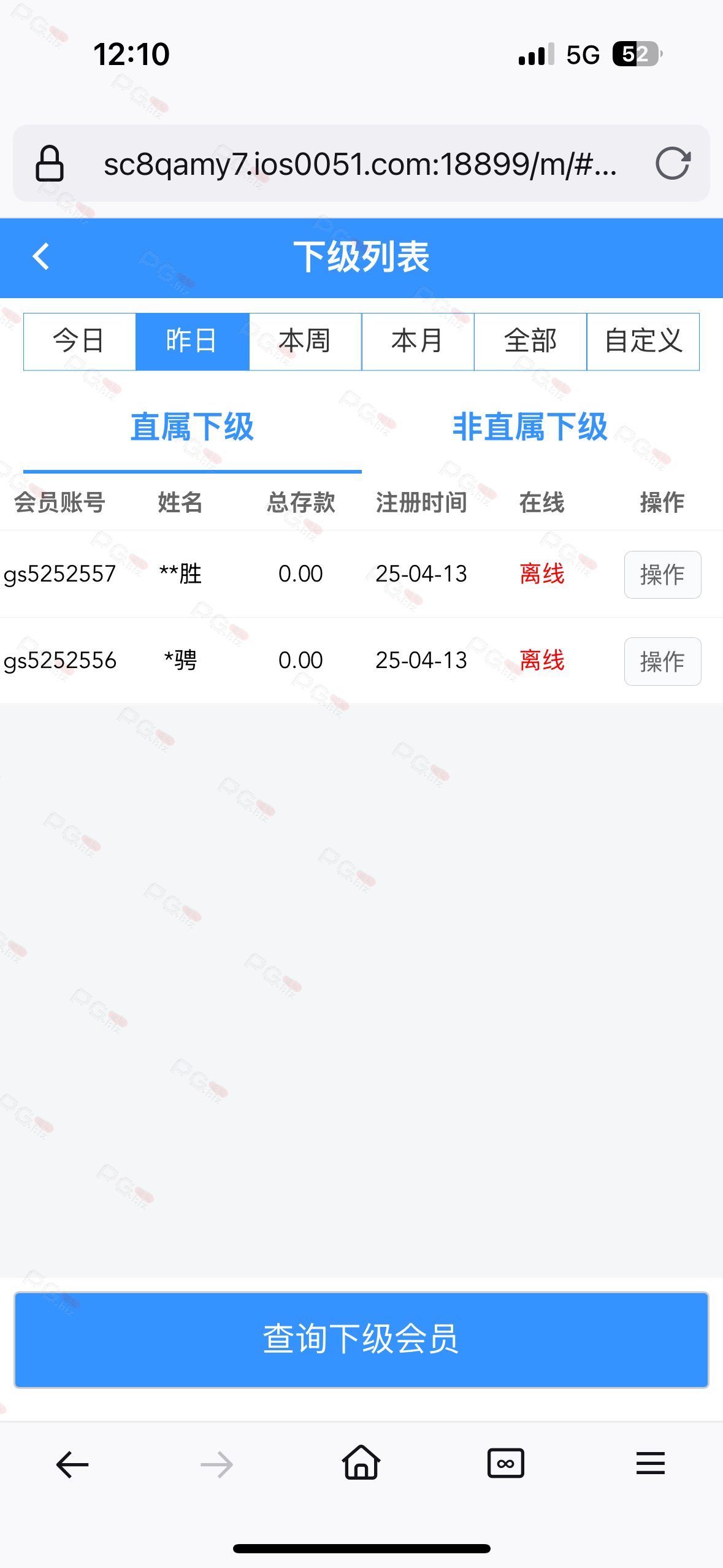The height and width of the screenshot is (1568, 723).
Task: Switch to the 本月 filter
Action: click(418, 342)
